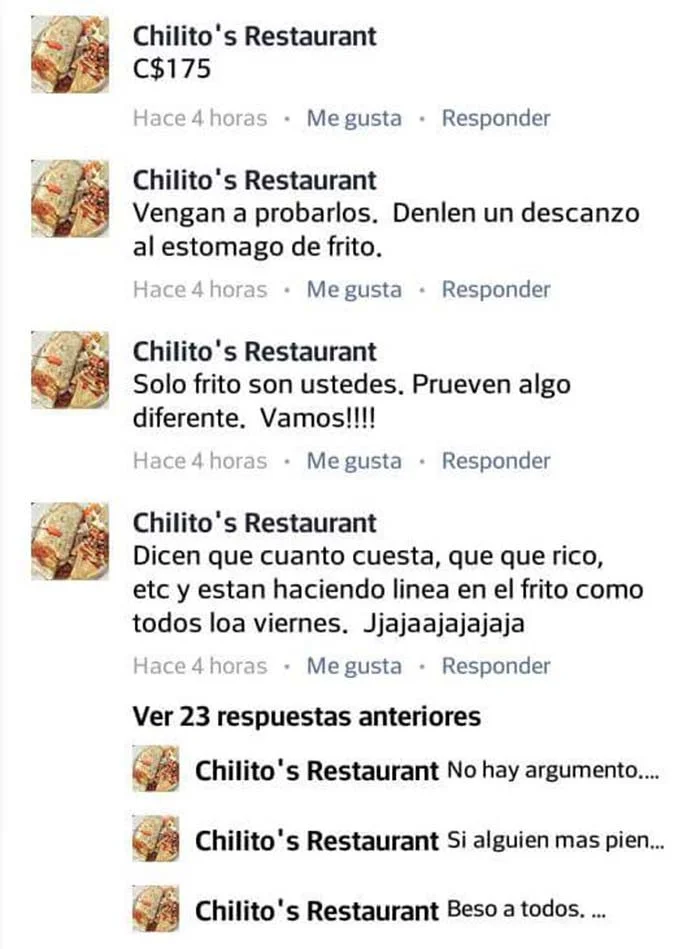Like the 'Solo frito son ustedes' comment
Image resolution: width=700 pixels, height=949 pixels.
(x=353, y=461)
